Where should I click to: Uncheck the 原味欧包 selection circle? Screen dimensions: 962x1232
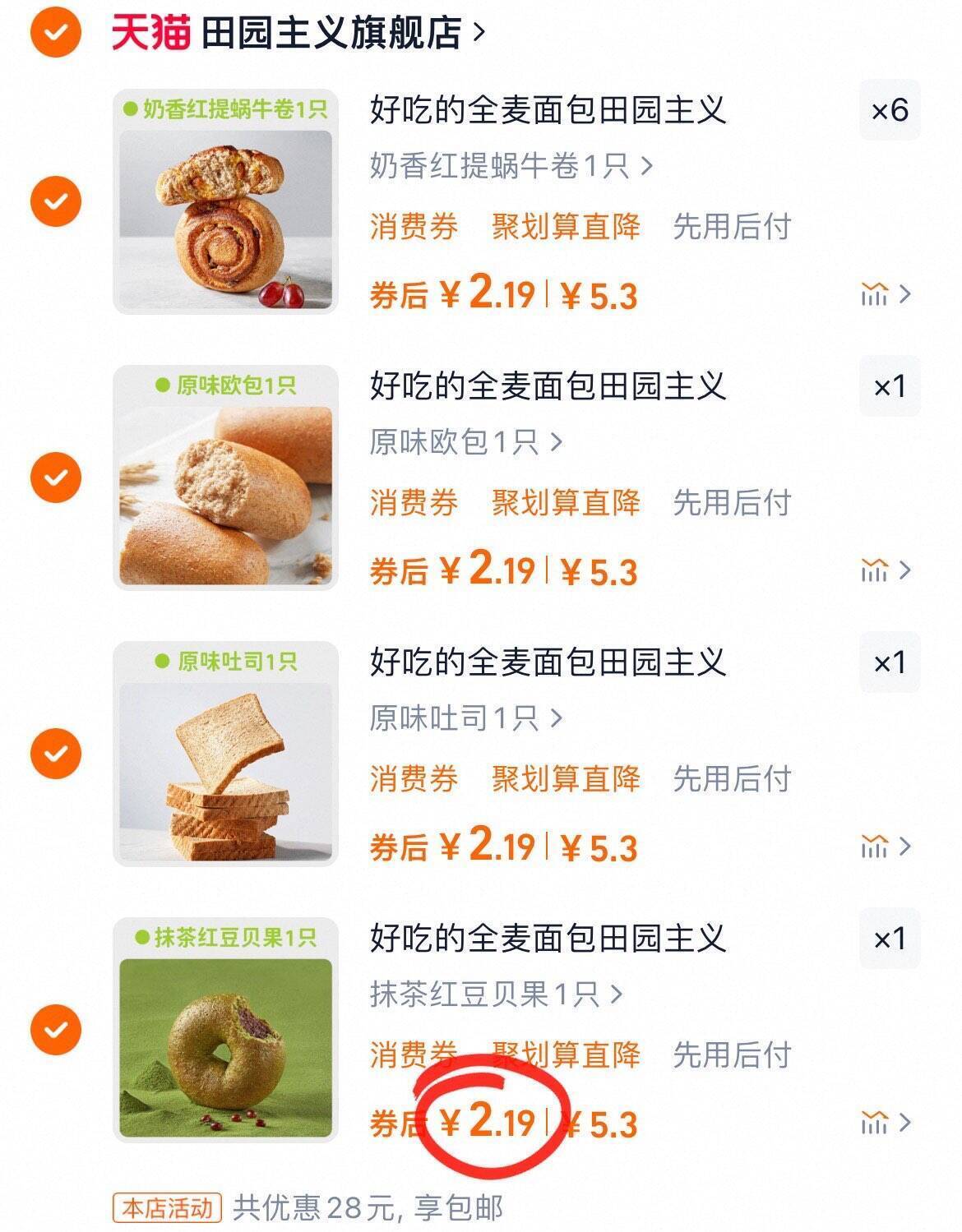pyautogui.click(x=54, y=475)
